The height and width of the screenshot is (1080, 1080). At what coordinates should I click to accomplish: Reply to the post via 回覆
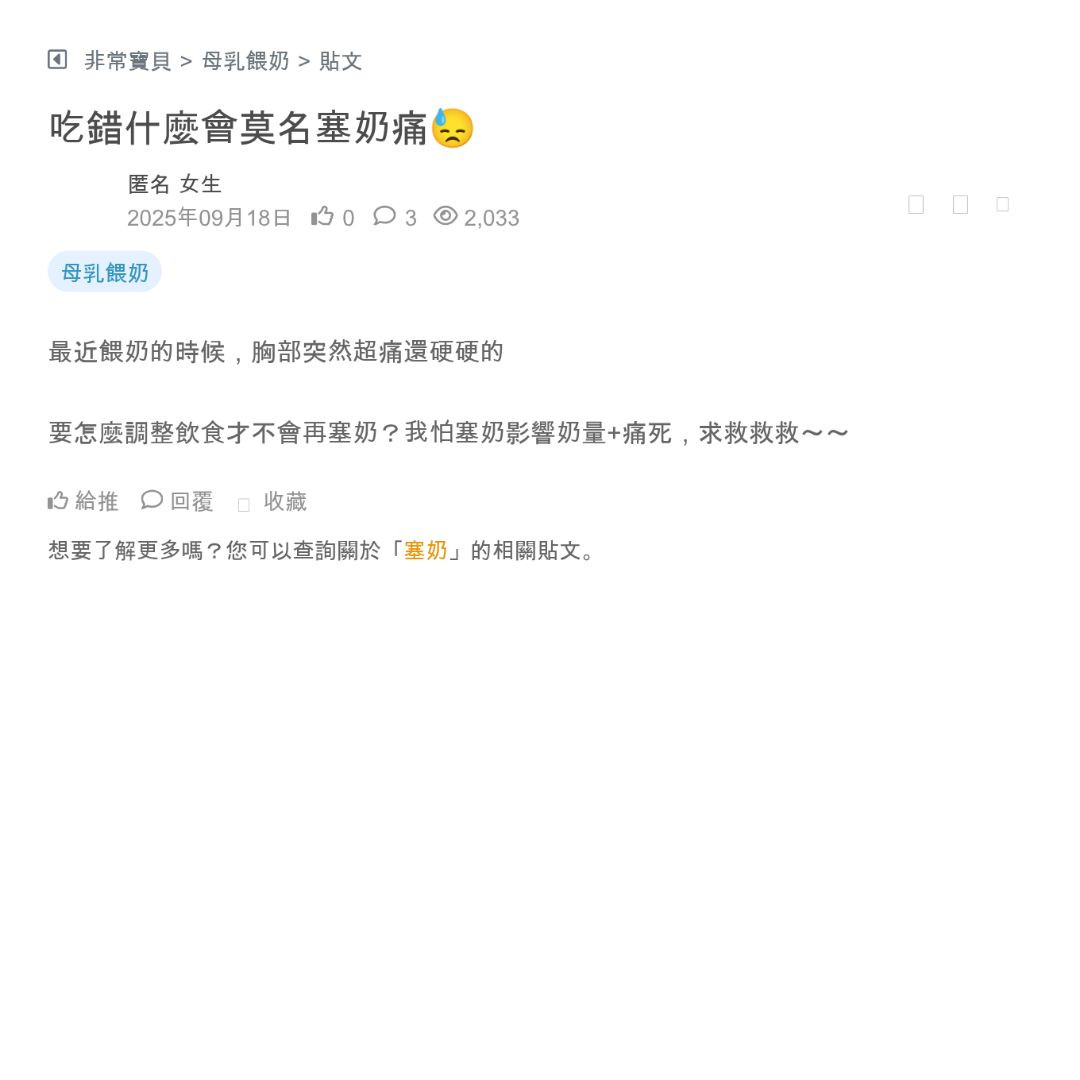point(178,501)
